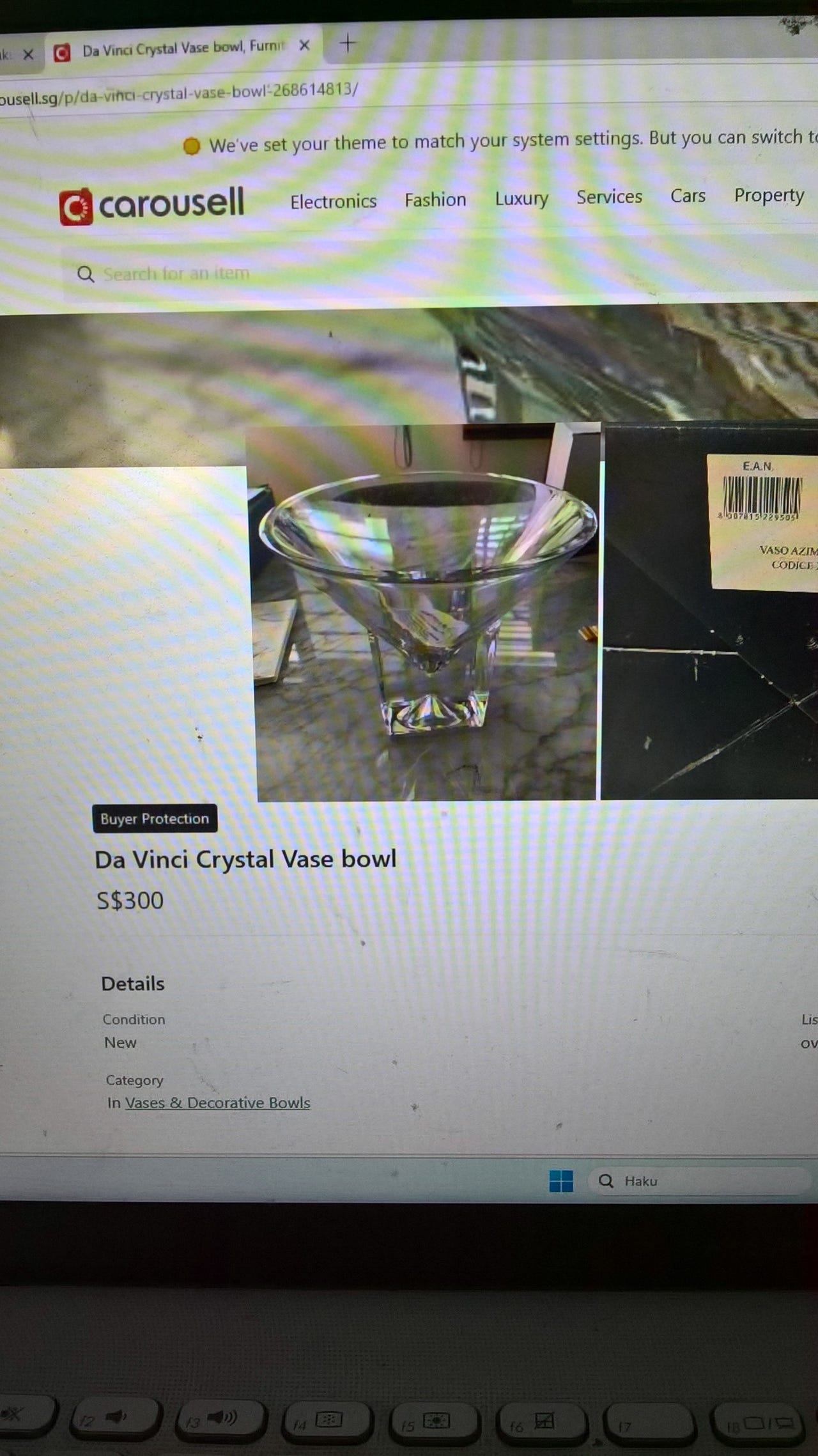
Task: Open the Electronics category
Action: [333, 201]
